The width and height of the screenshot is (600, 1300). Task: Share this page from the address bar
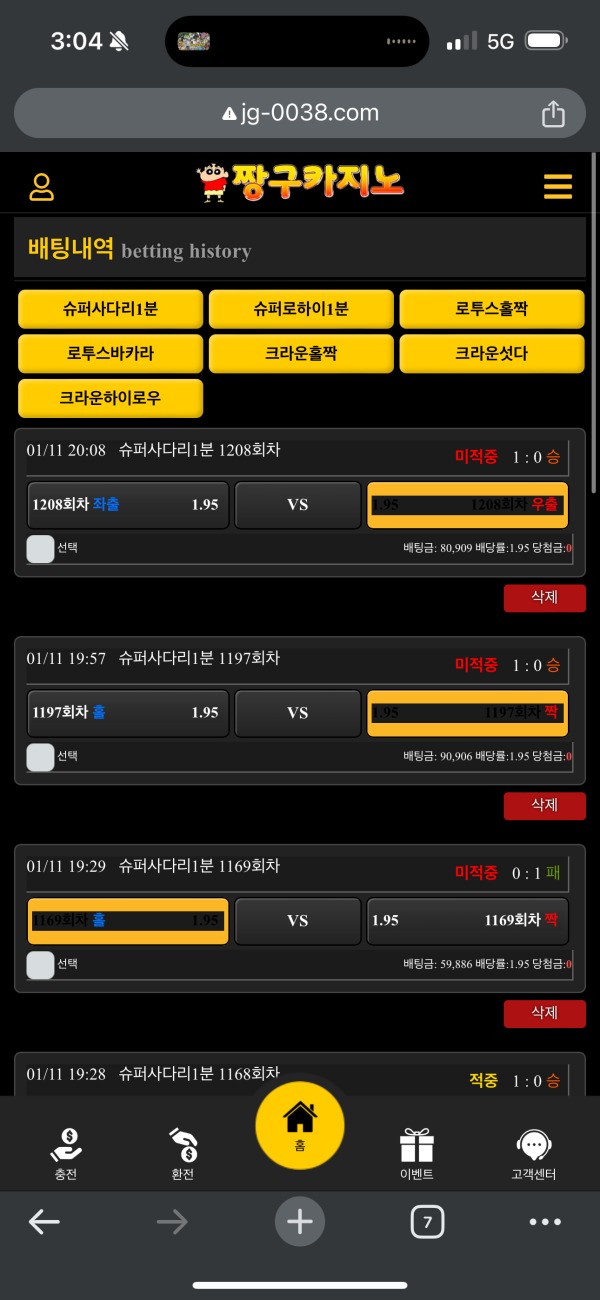click(x=553, y=114)
